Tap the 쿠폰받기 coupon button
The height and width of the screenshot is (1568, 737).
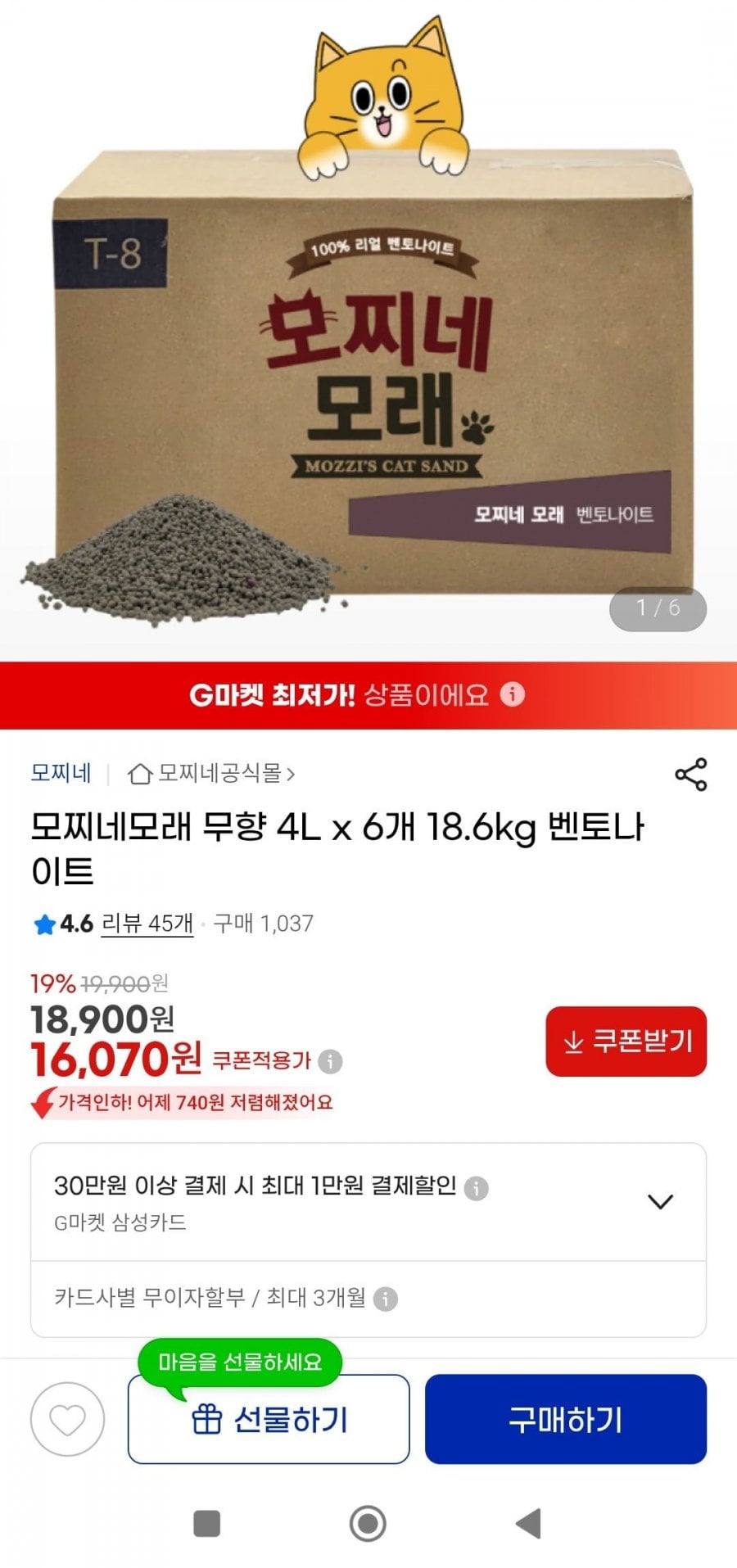click(x=626, y=1041)
